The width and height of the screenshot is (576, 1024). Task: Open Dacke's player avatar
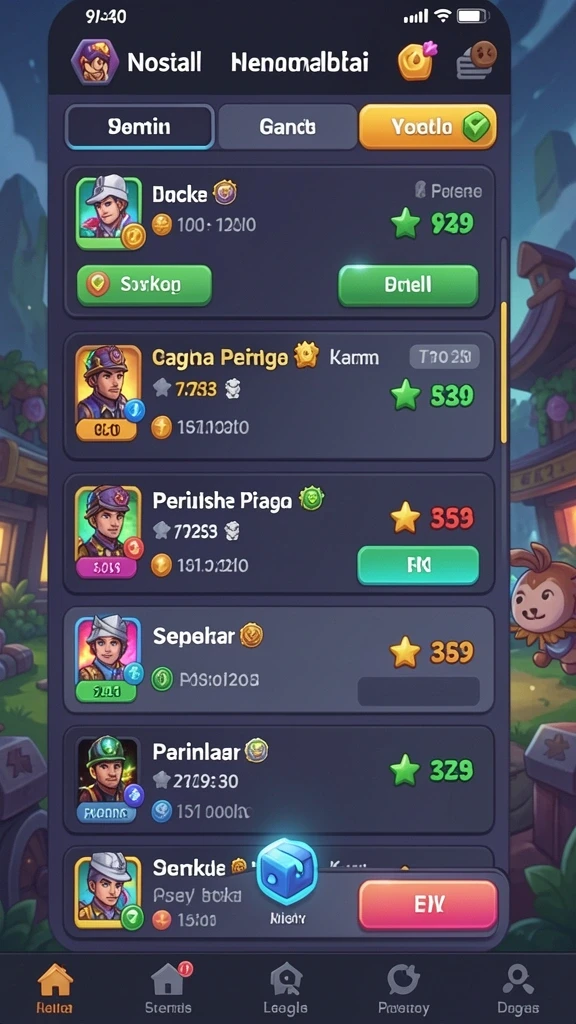(x=109, y=213)
